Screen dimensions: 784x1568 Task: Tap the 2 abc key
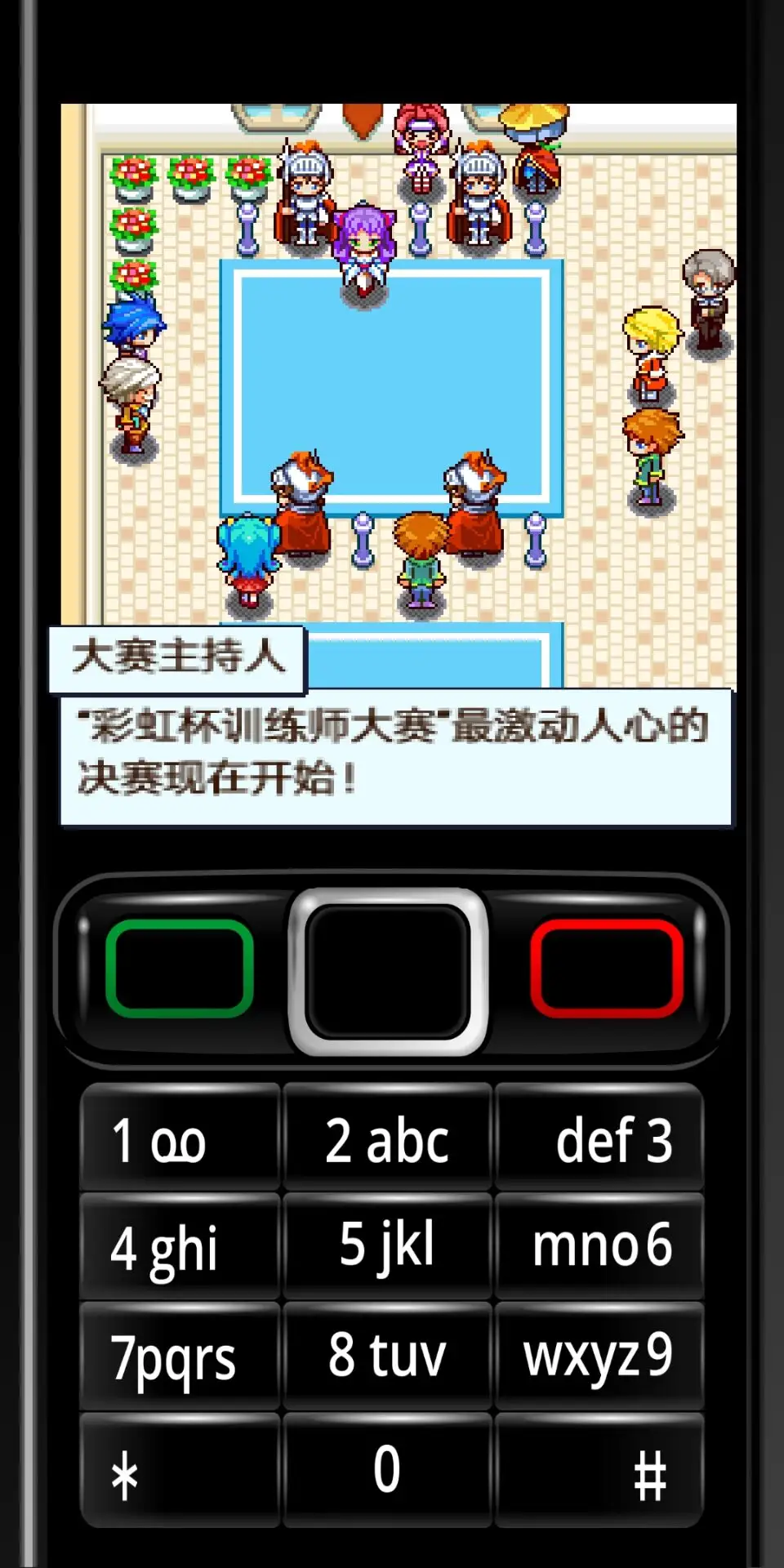coord(387,1138)
